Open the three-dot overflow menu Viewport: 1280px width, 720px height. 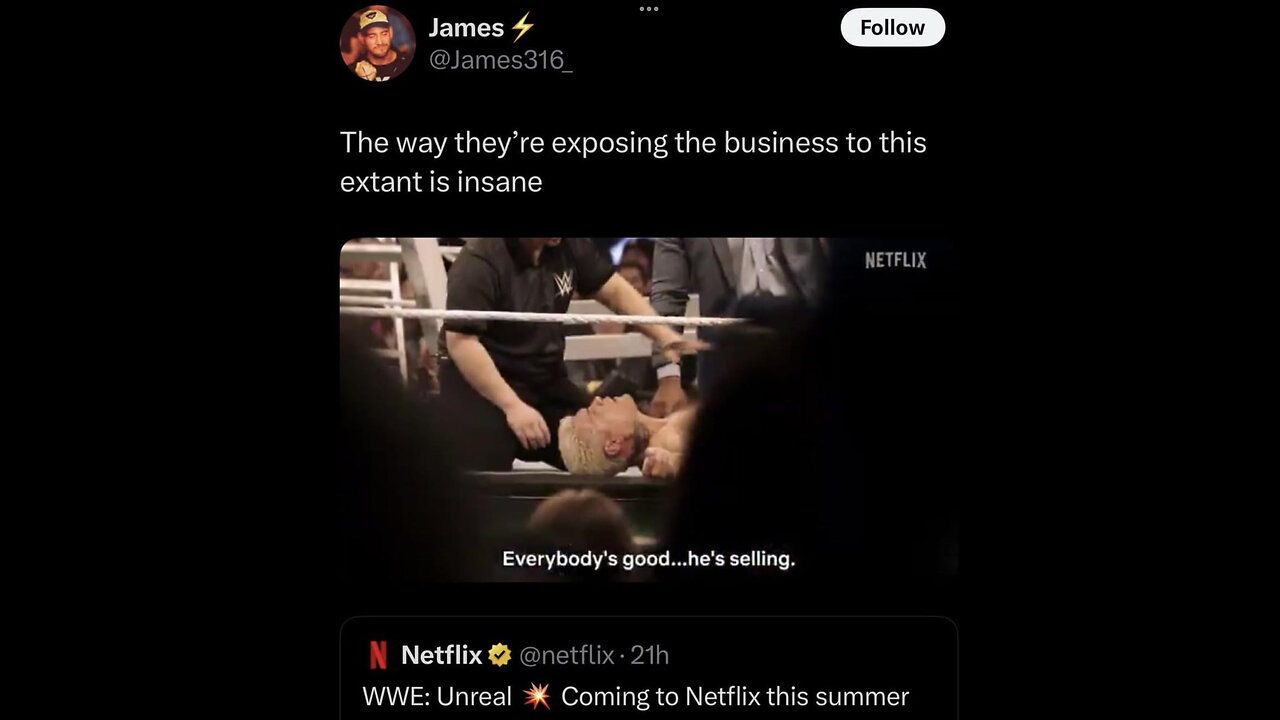coord(649,9)
